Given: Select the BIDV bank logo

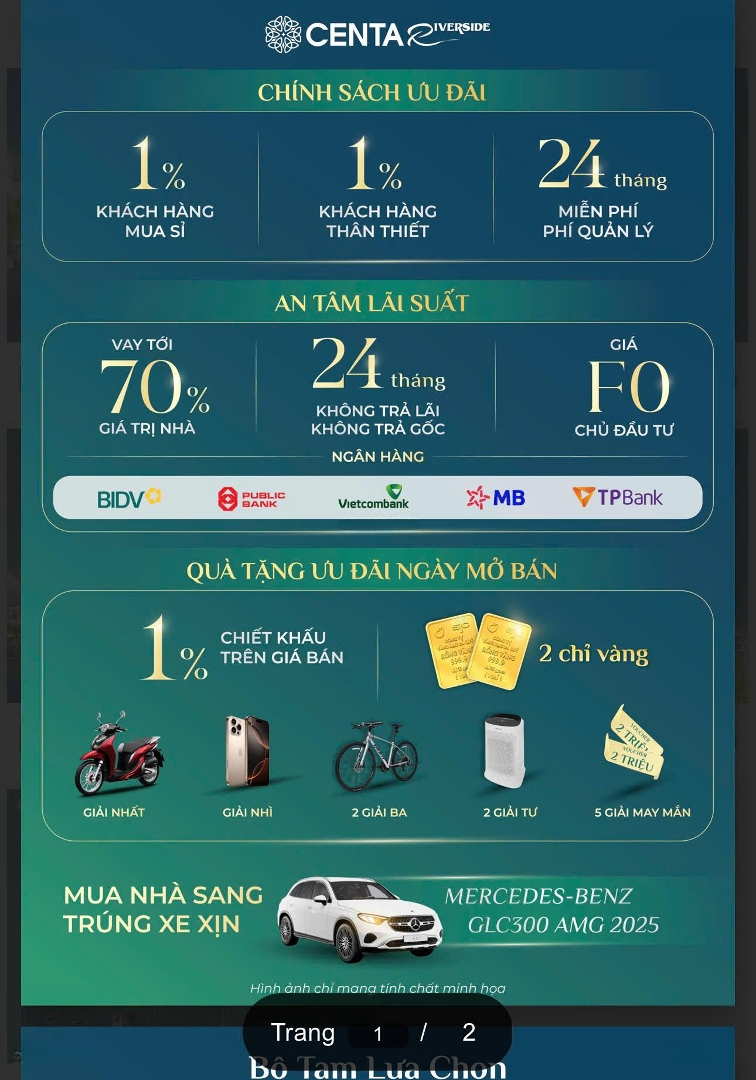Looking at the screenshot, I should coord(129,497).
